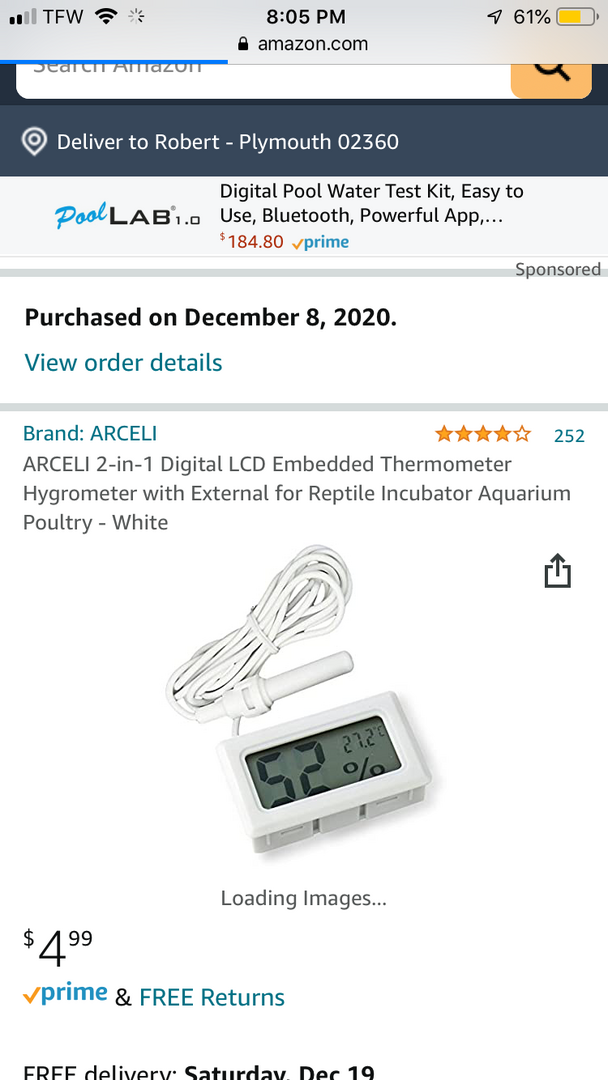
Task: View order details
Action: [x=123, y=362]
